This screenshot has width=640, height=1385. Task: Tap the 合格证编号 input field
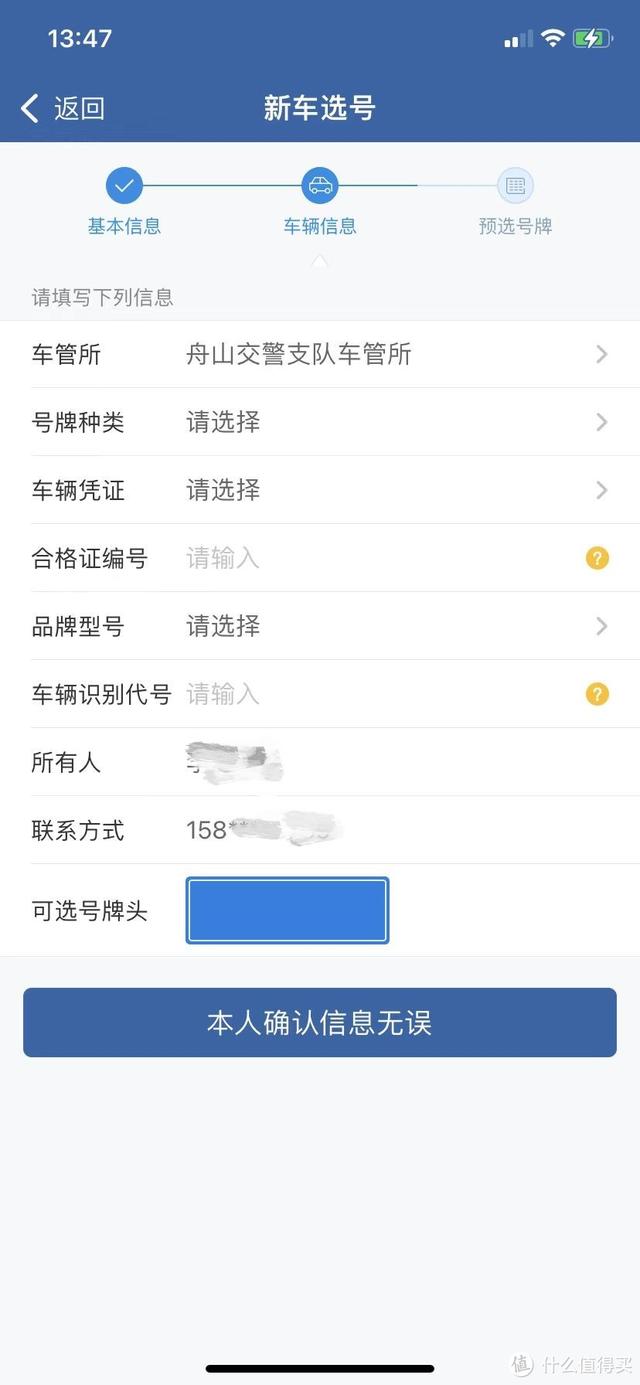click(x=380, y=558)
